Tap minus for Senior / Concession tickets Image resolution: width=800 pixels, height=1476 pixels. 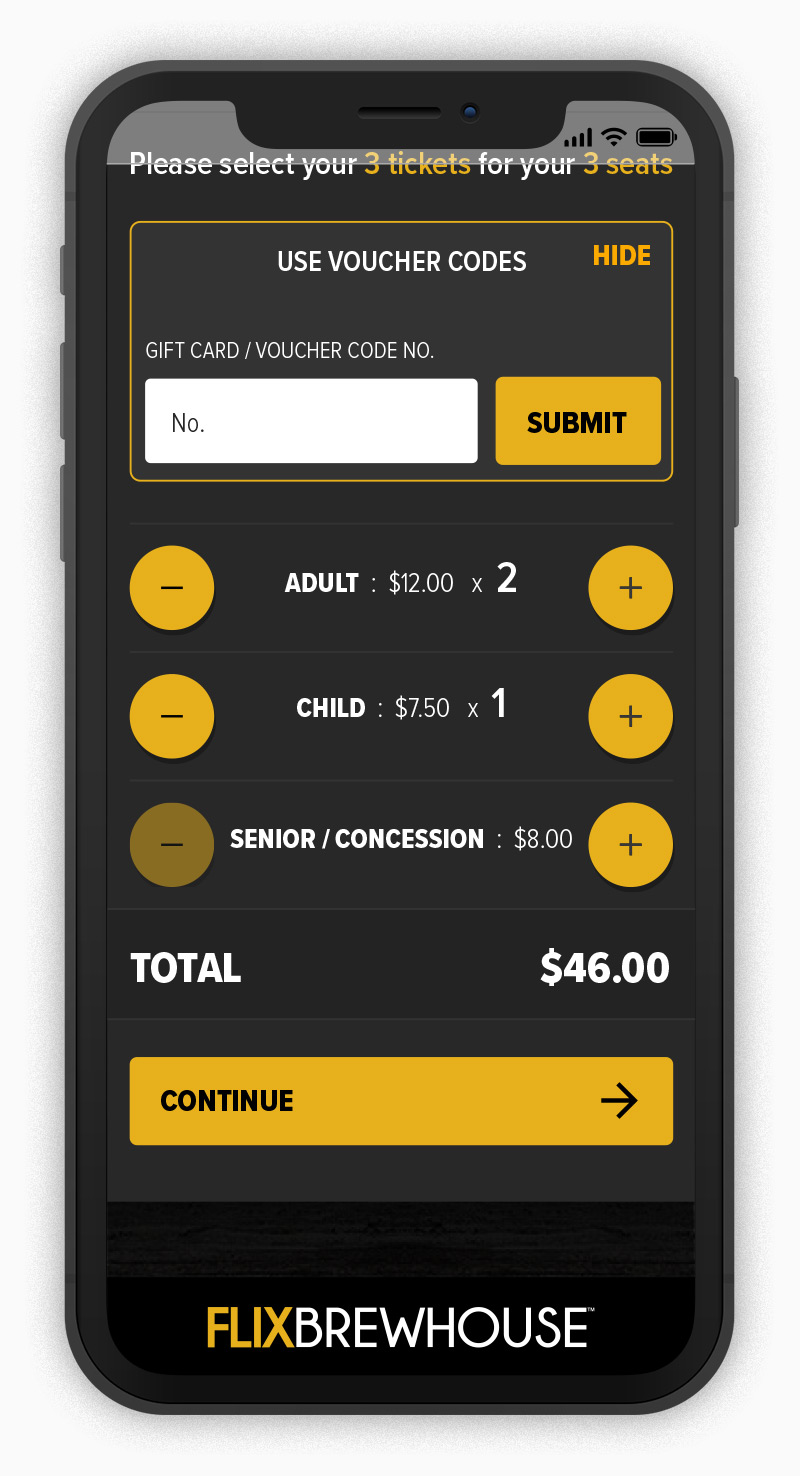point(172,845)
